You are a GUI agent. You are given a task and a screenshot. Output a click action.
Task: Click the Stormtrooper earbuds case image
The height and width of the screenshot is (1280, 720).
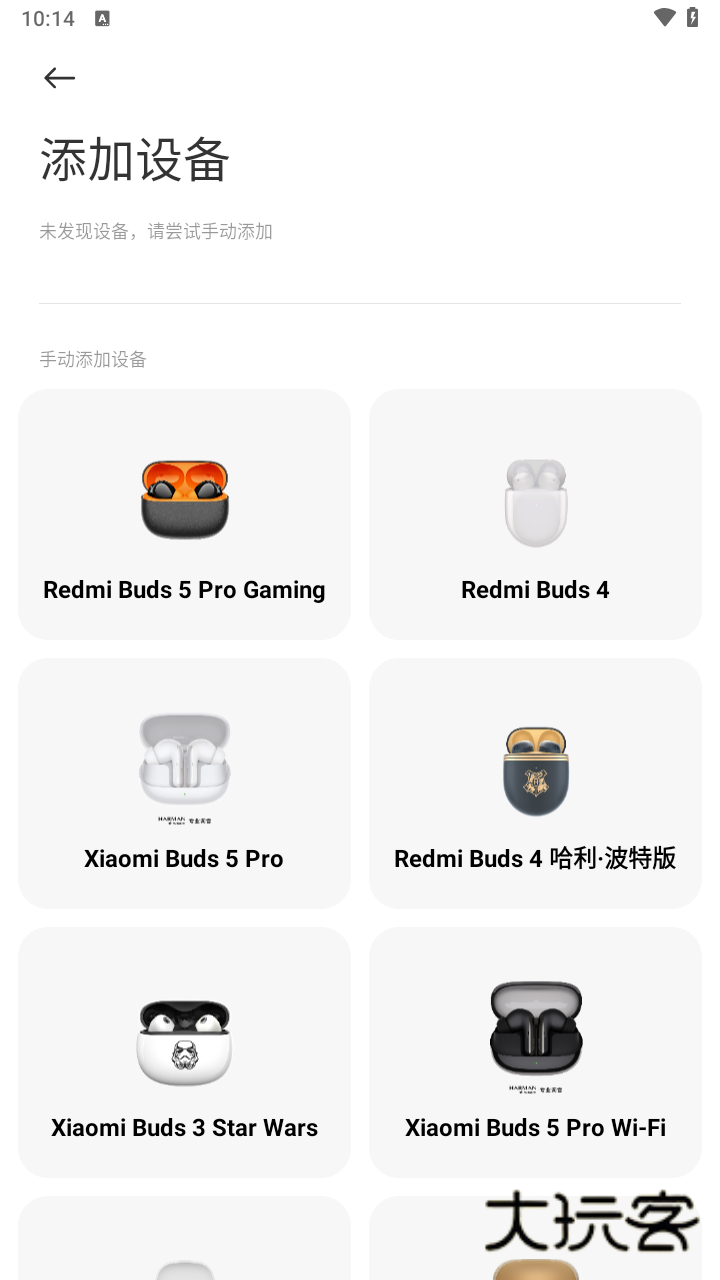(184, 1040)
